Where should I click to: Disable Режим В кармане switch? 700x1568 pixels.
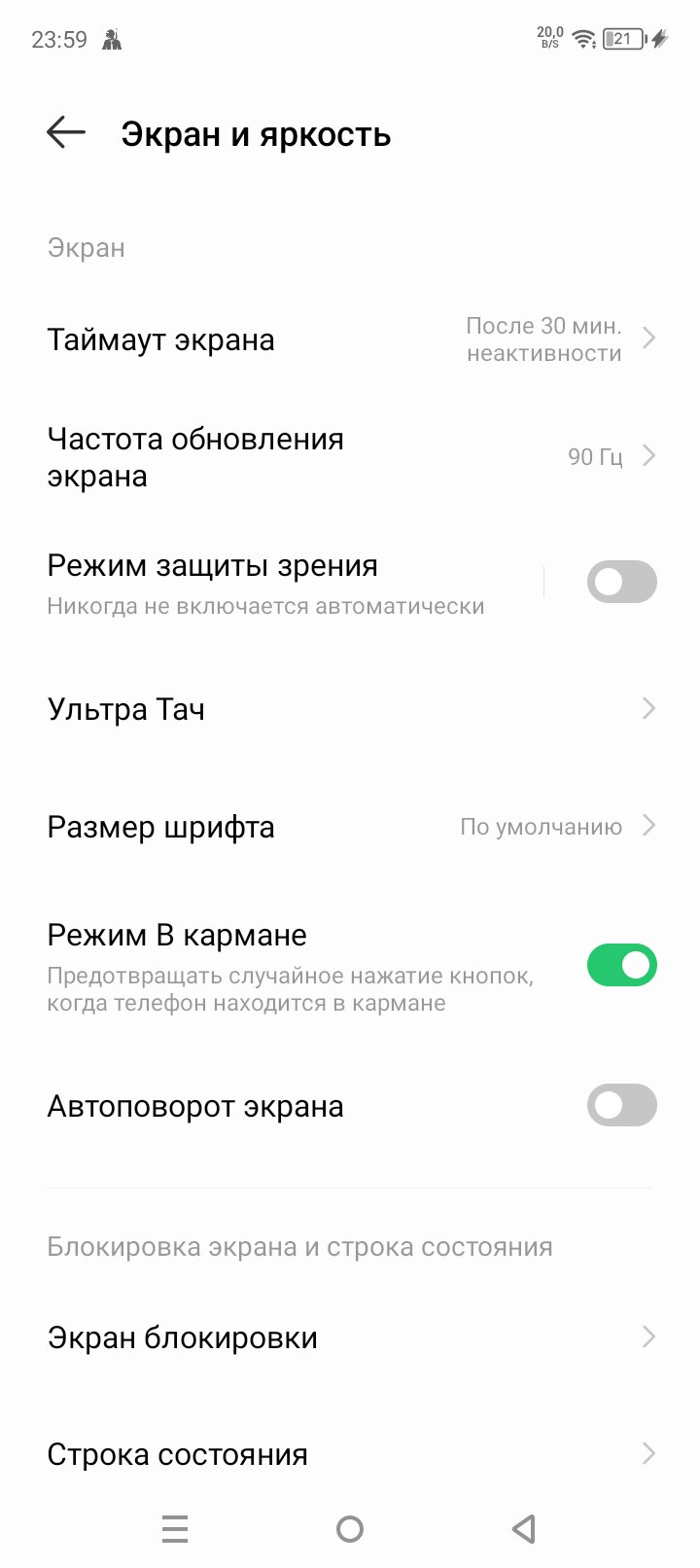(621, 965)
